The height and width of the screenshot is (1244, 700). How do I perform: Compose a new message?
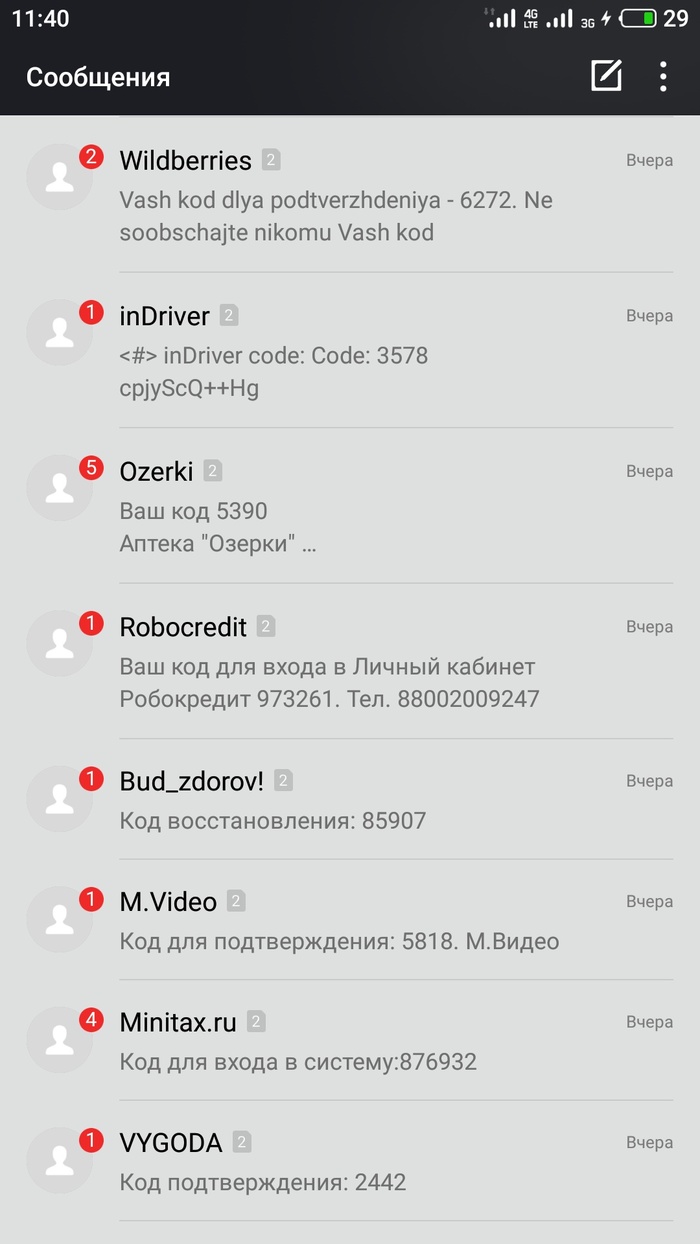(x=606, y=76)
